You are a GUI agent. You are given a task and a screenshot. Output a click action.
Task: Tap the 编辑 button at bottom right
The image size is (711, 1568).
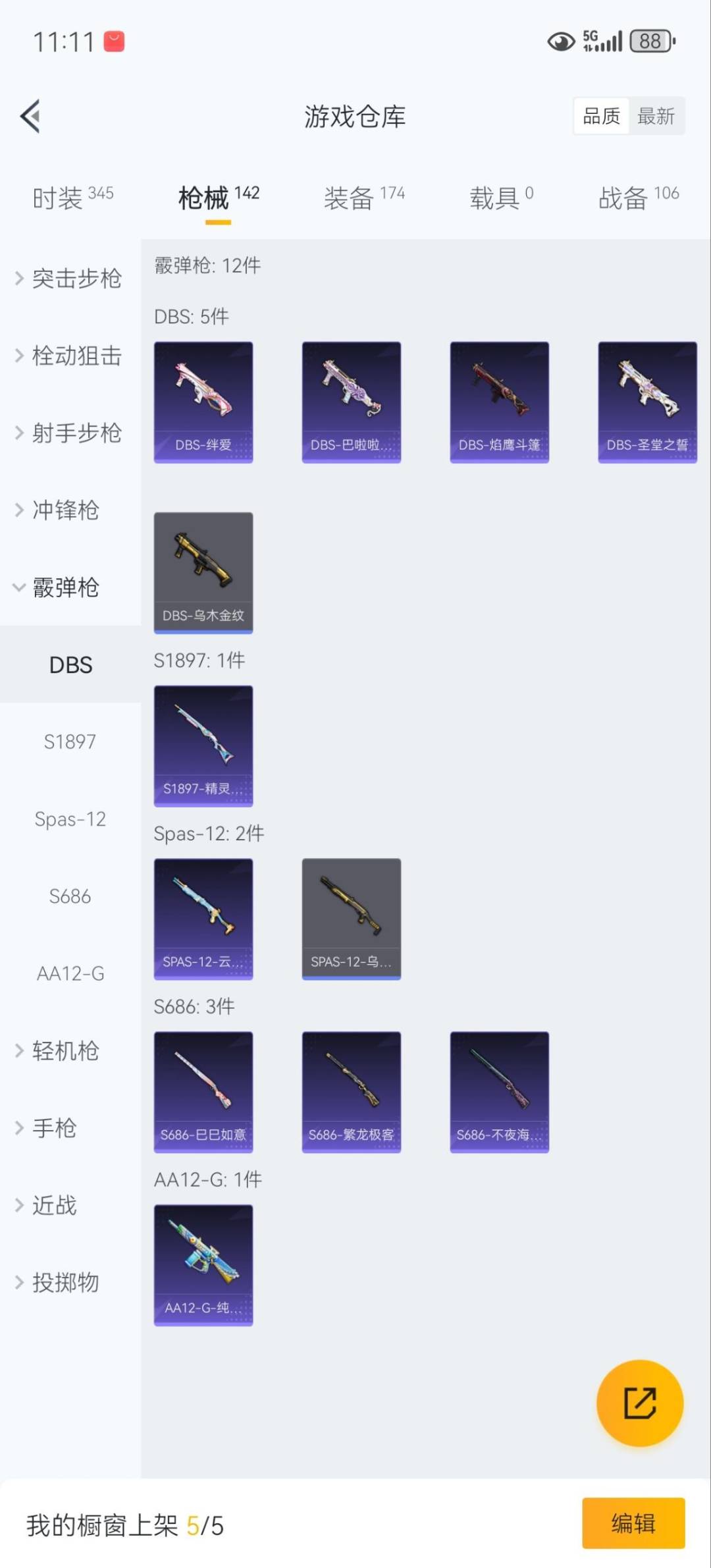[634, 1523]
